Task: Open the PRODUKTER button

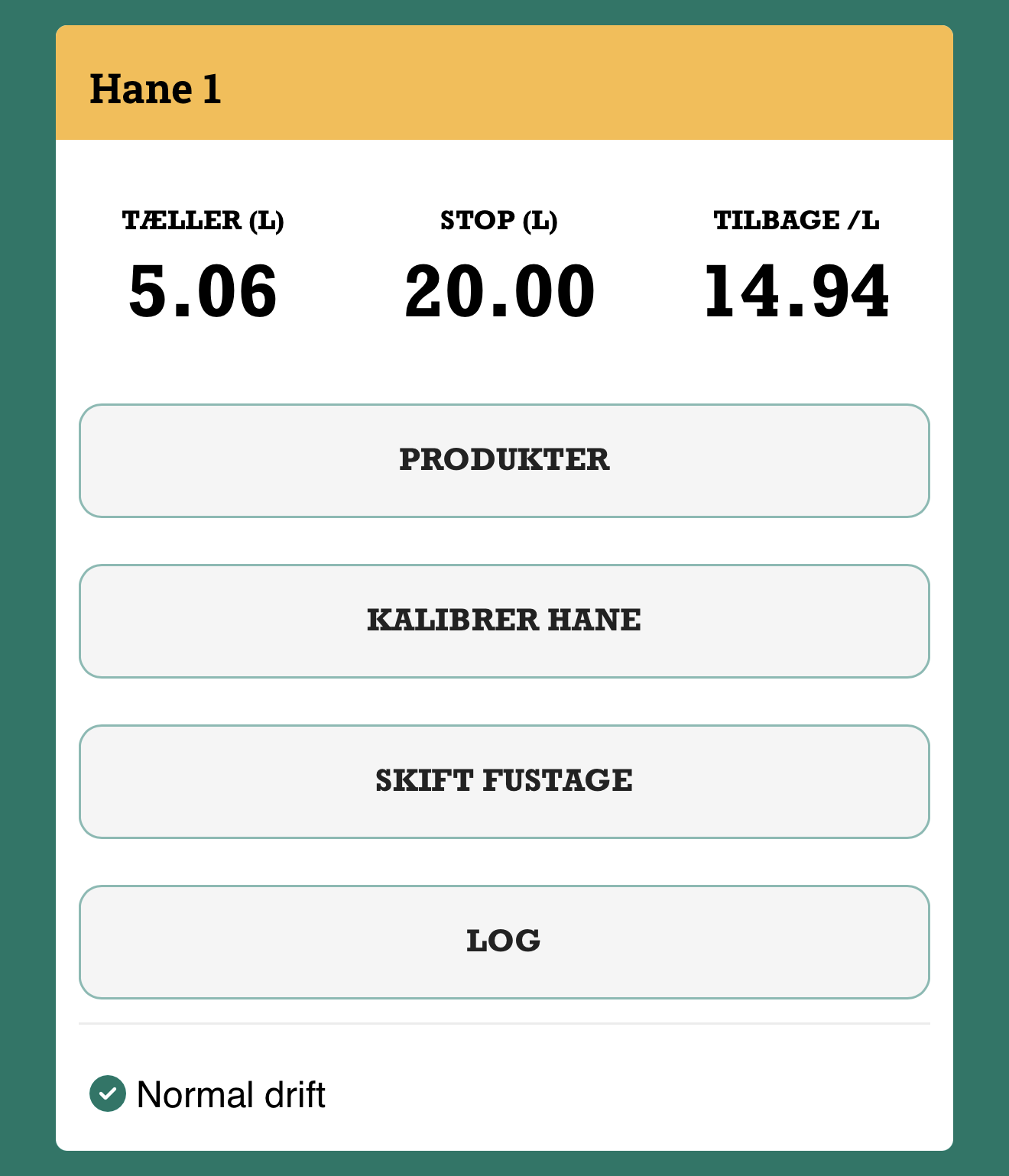Action: pos(504,461)
